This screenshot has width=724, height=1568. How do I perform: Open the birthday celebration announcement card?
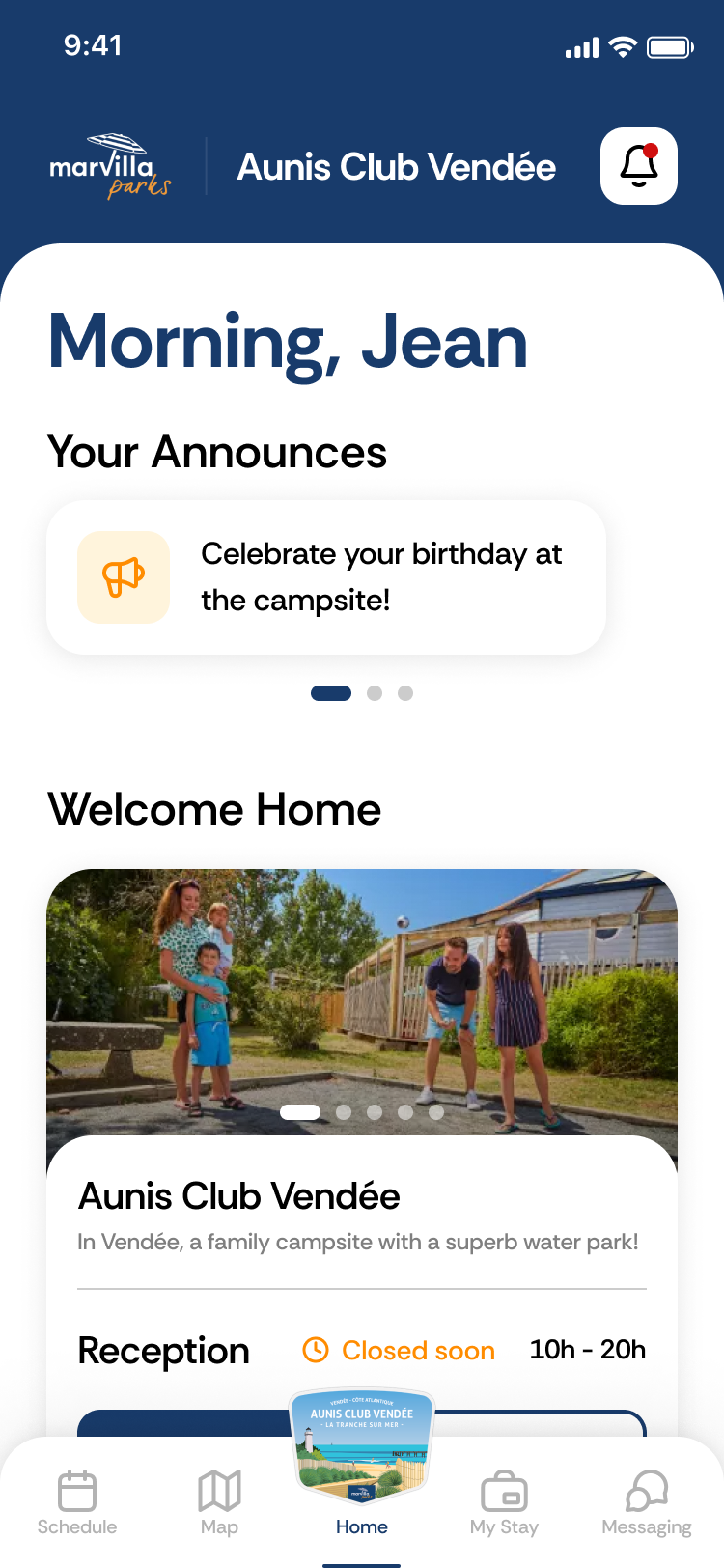point(326,577)
